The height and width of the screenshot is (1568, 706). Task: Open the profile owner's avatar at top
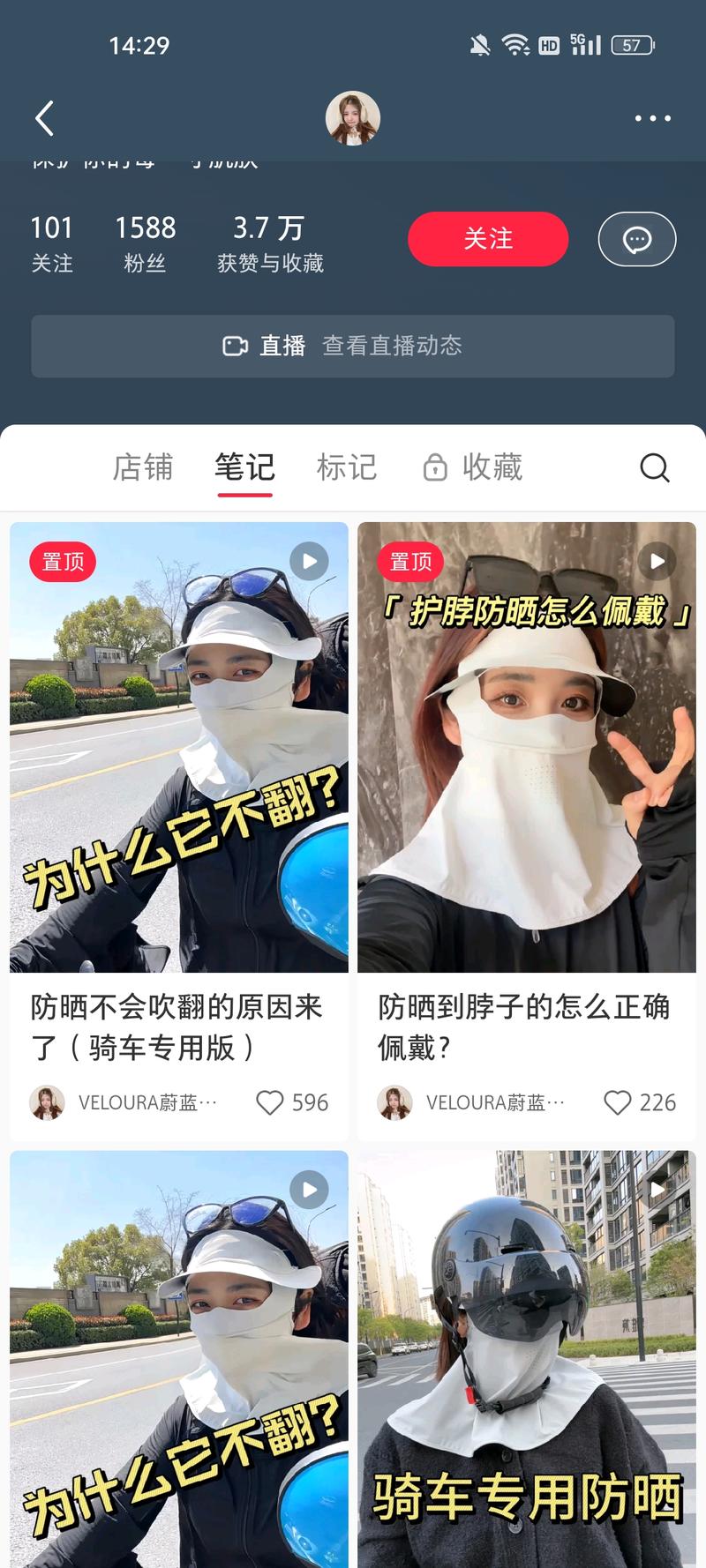click(353, 116)
